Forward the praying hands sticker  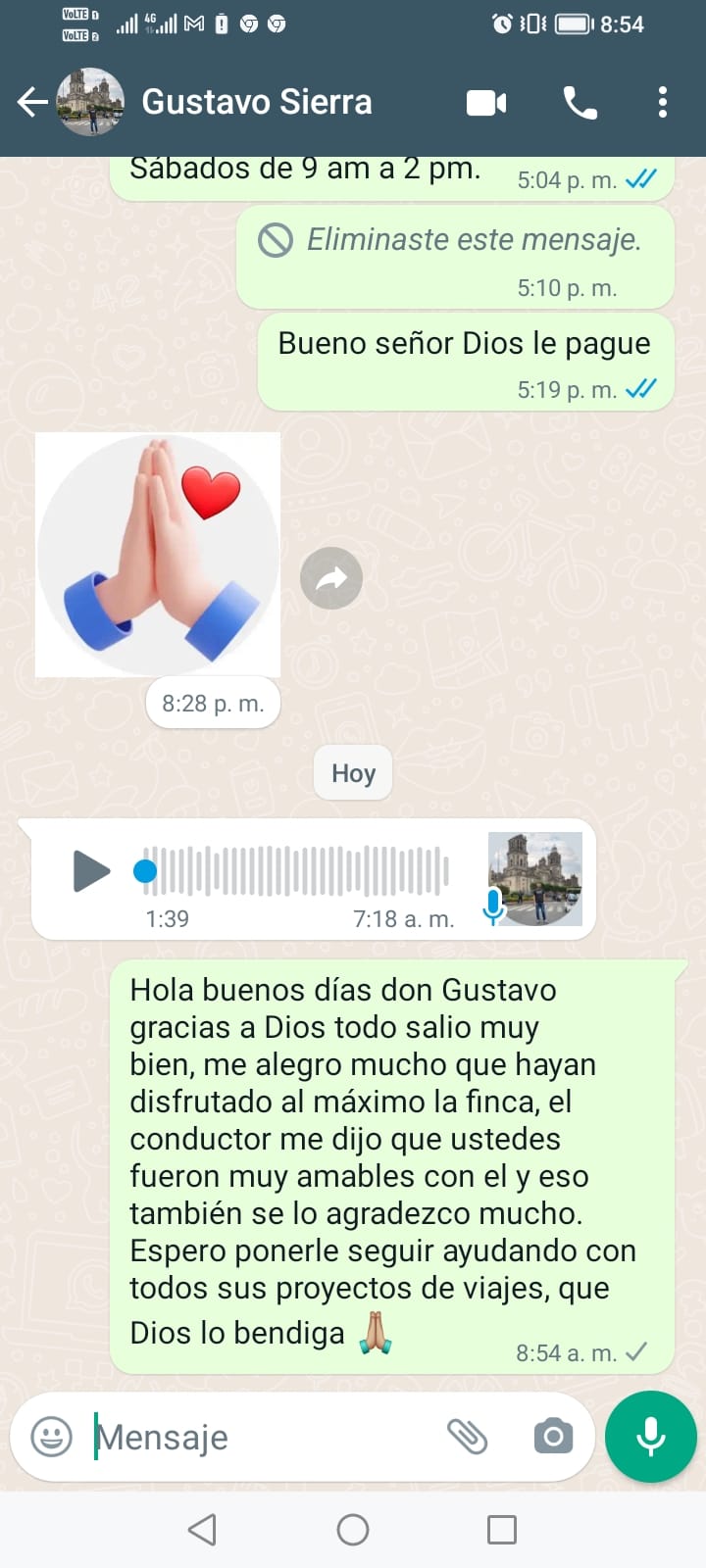(x=331, y=578)
